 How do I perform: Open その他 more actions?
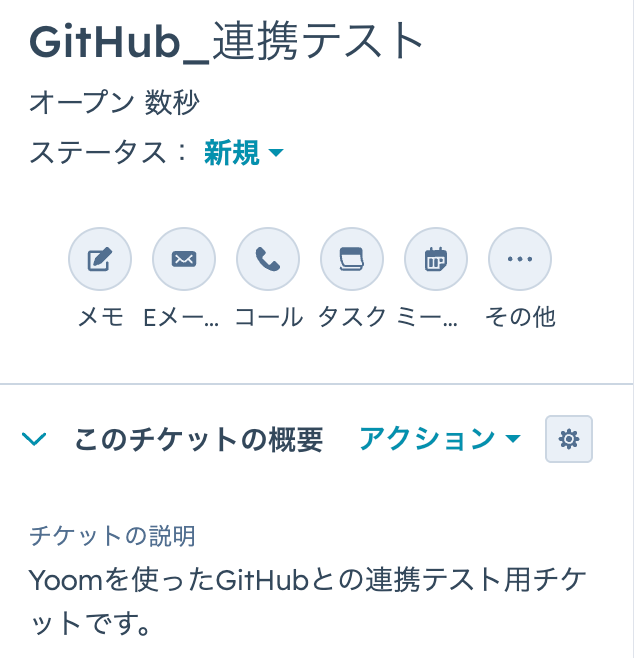(x=520, y=260)
